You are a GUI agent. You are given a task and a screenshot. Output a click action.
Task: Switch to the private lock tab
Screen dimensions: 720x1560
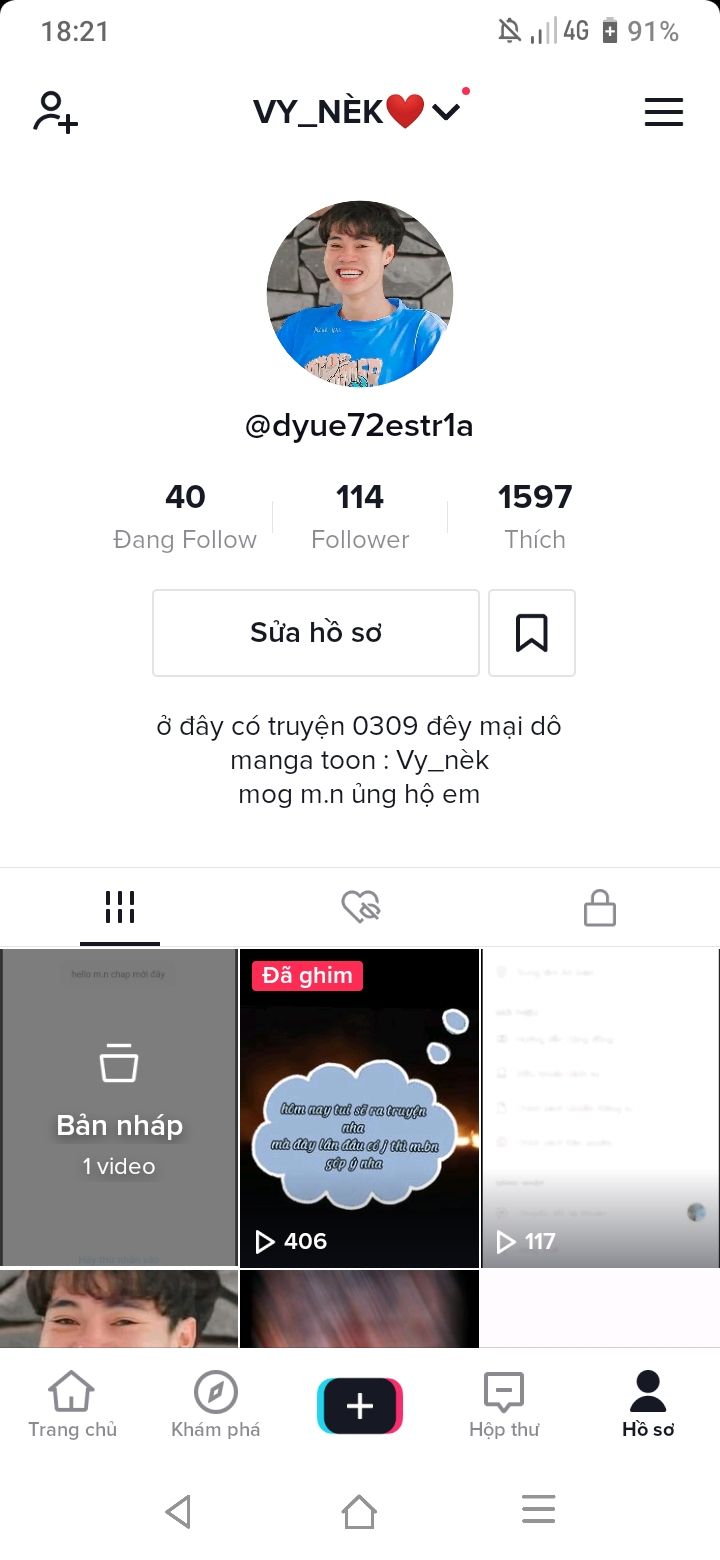point(599,908)
